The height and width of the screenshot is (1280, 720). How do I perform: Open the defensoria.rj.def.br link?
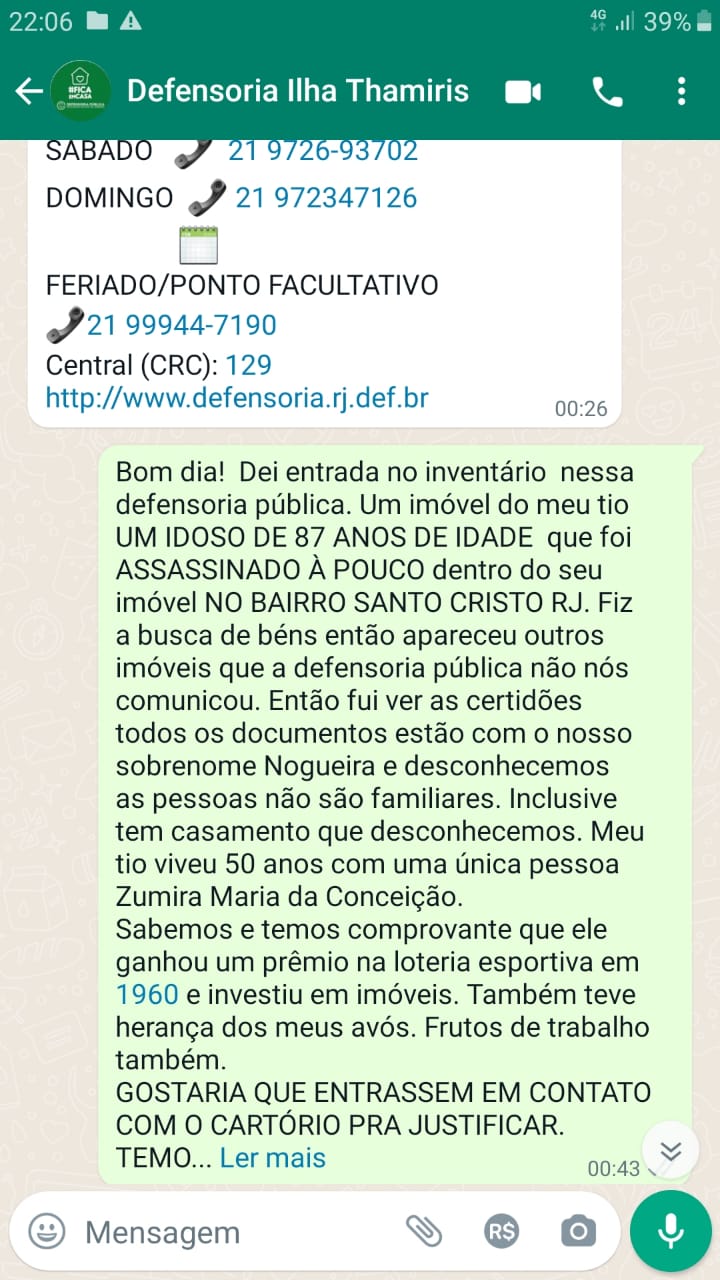click(237, 399)
